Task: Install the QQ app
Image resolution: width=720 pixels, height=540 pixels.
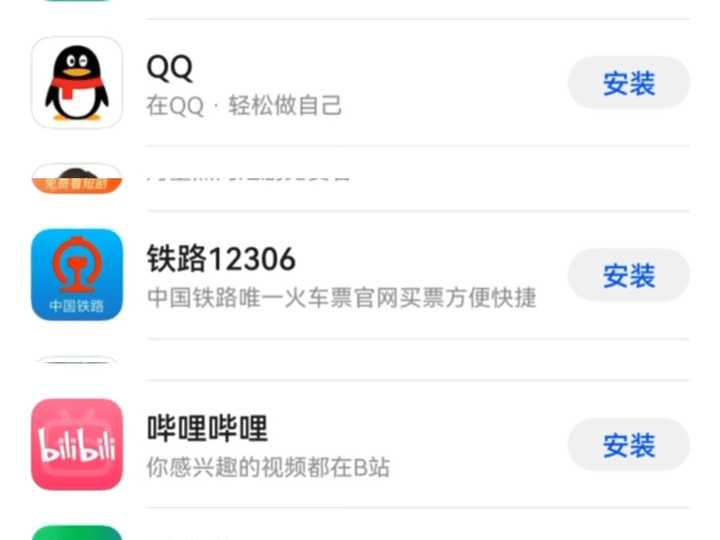Action: (628, 83)
